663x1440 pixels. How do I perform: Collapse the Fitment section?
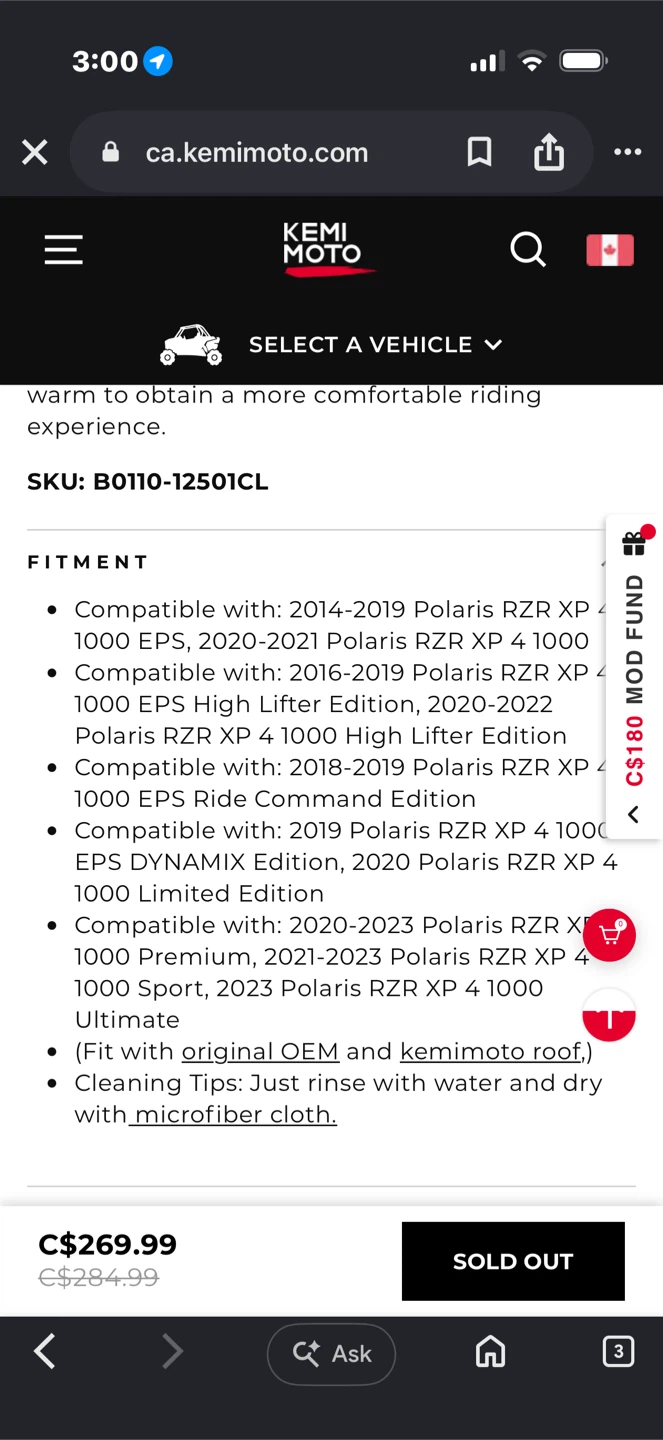point(603,562)
